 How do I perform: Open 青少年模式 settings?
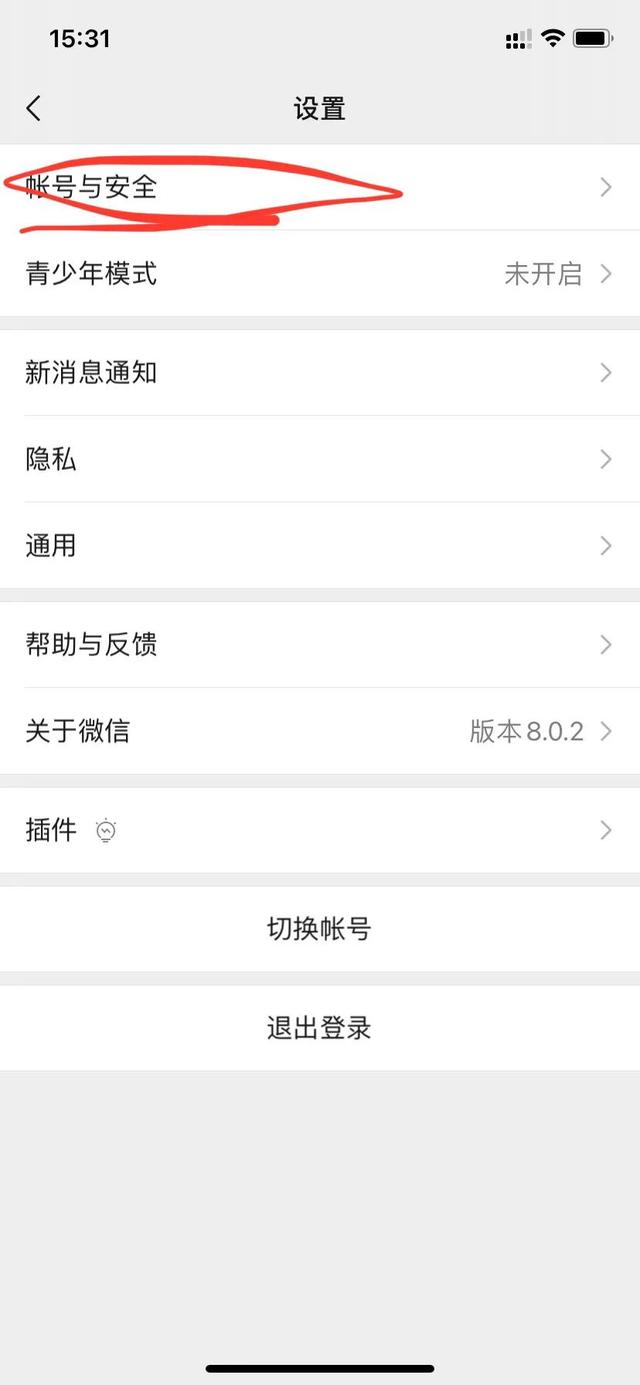pos(320,274)
